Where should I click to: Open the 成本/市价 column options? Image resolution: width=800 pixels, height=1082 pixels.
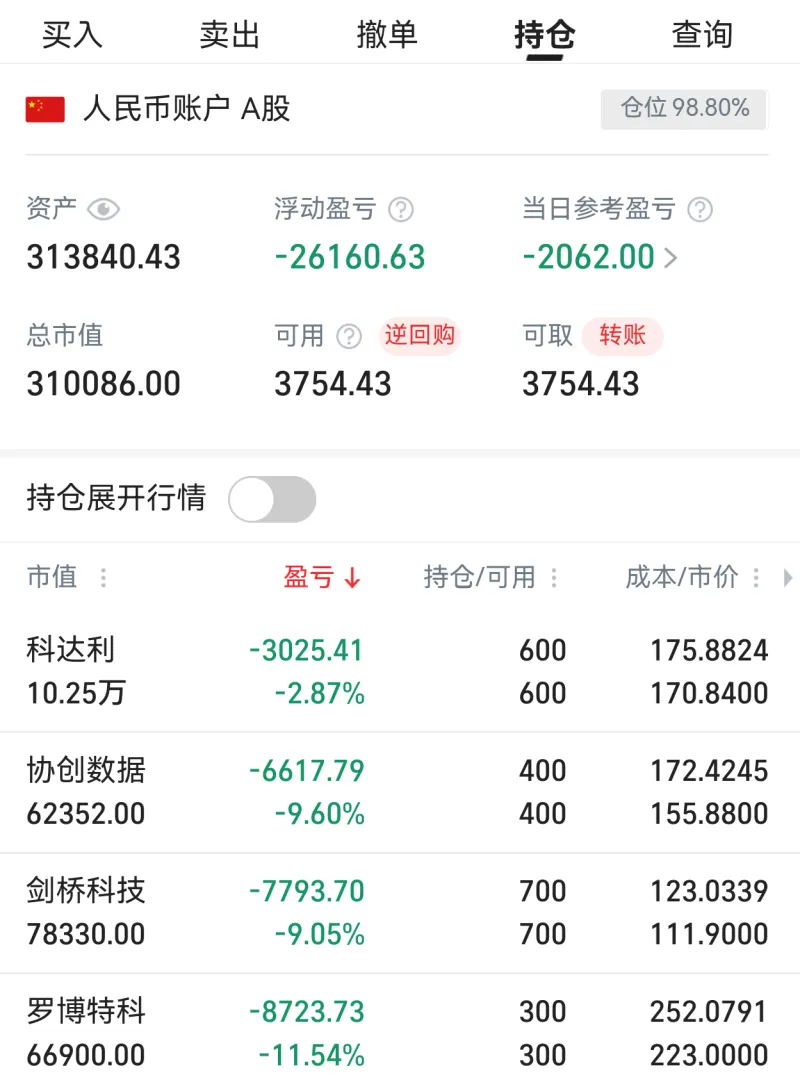click(756, 578)
